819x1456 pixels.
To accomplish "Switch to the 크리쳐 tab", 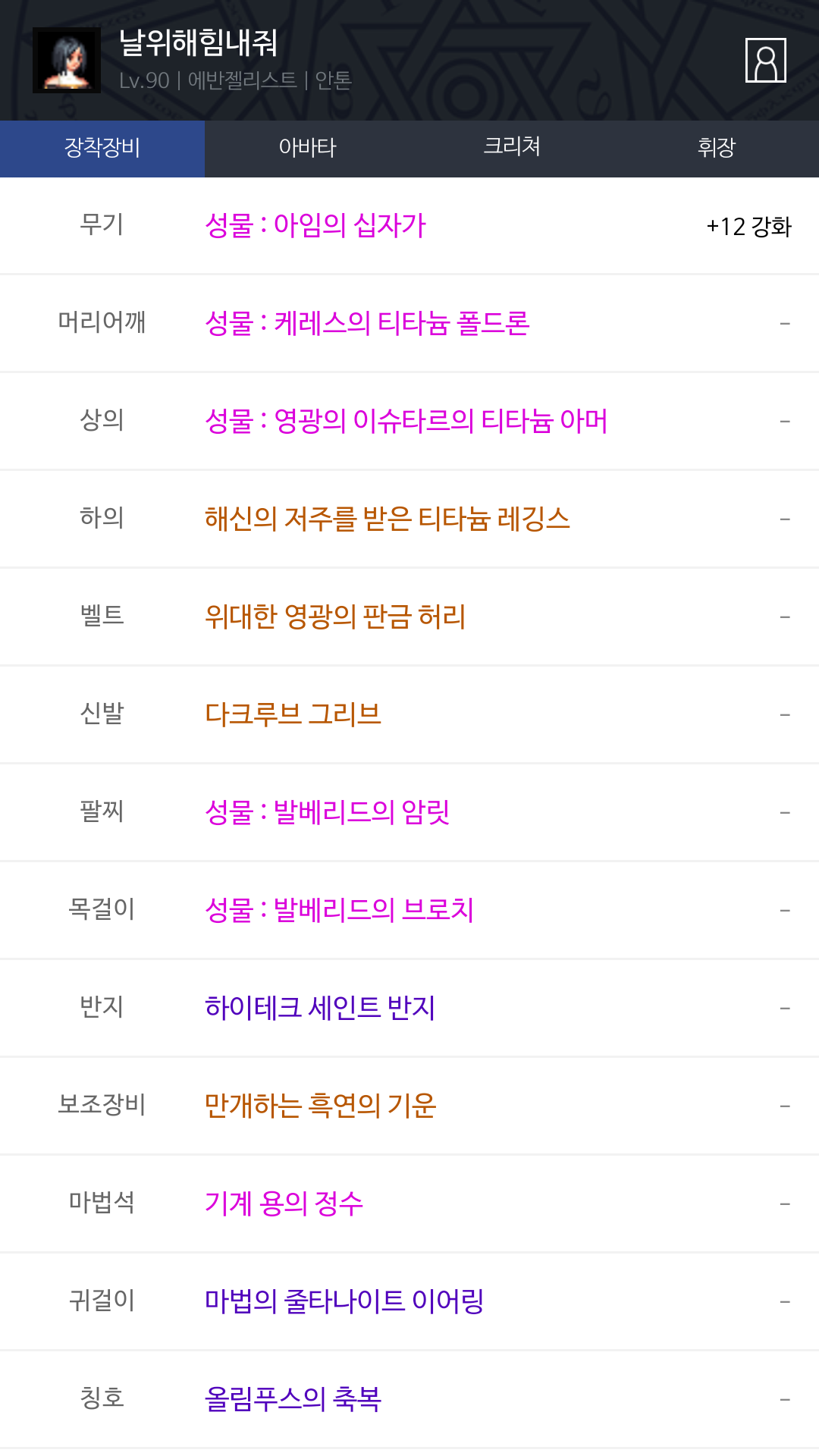I will click(512, 149).
